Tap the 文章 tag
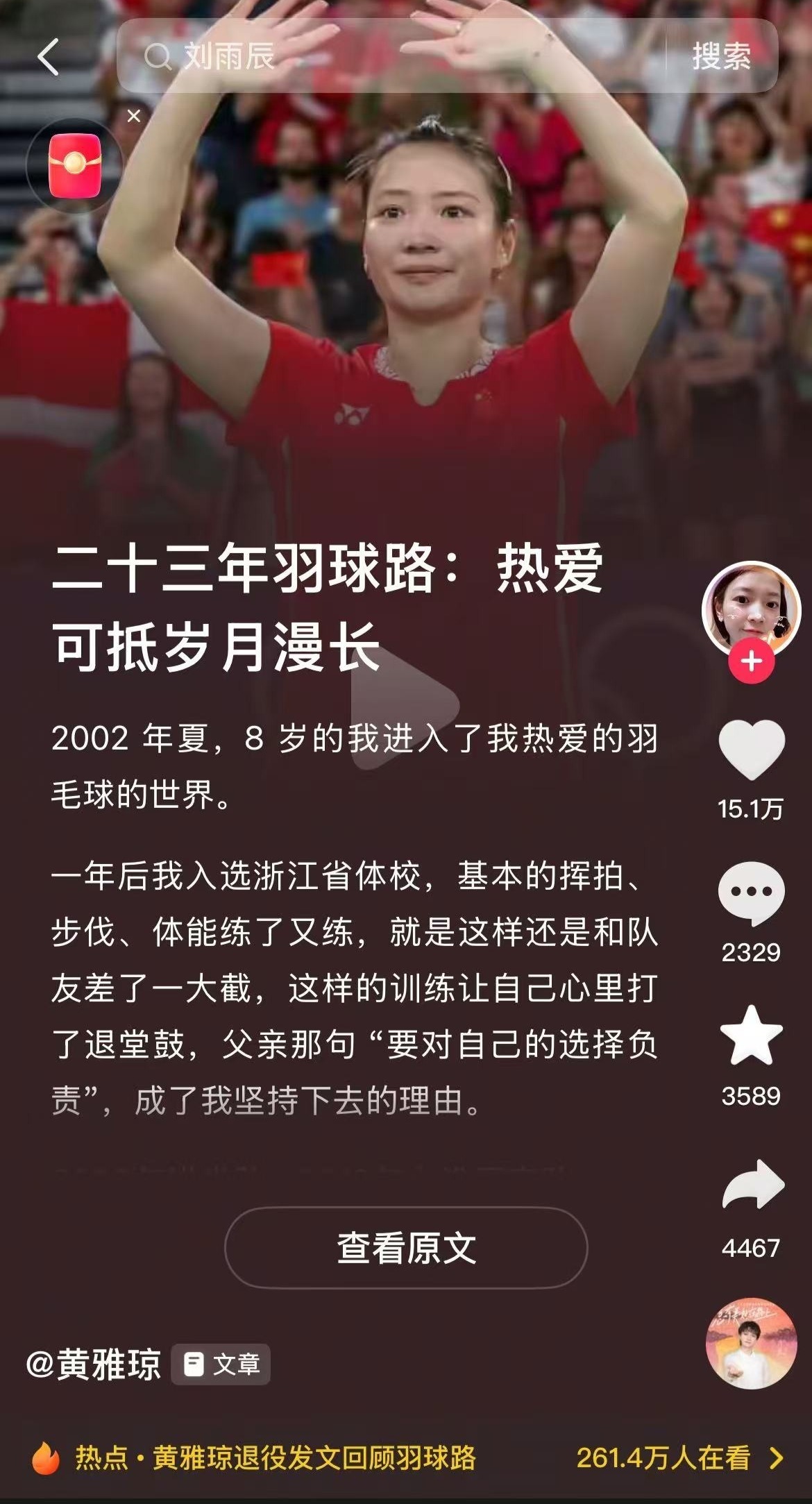812x1504 pixels. (221, 1364)
